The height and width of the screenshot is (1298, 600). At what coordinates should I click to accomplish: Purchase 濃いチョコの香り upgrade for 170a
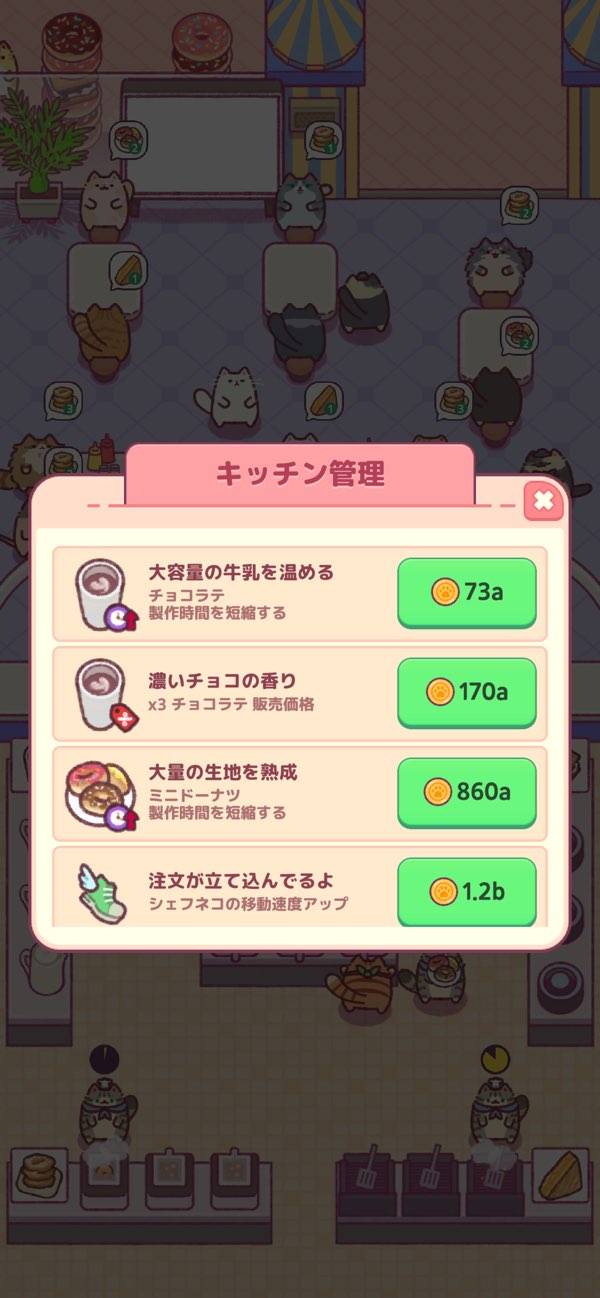(x=467, y=691)
